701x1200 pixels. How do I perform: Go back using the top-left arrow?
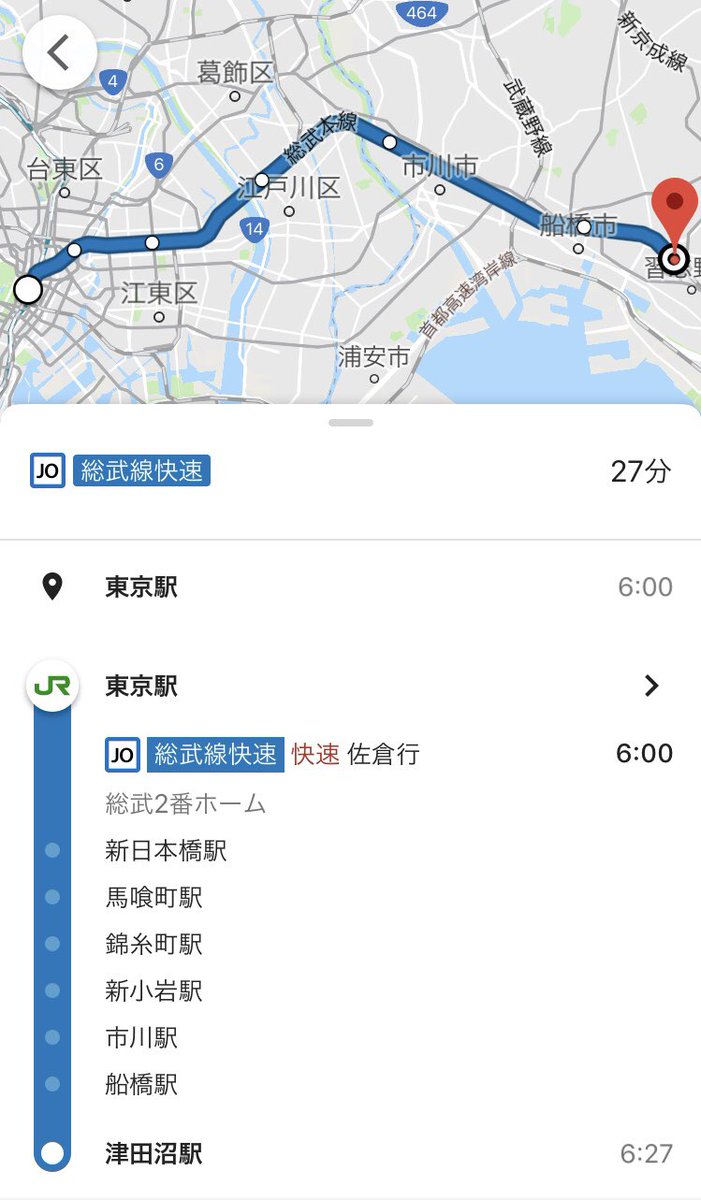(x=59, y=53)
